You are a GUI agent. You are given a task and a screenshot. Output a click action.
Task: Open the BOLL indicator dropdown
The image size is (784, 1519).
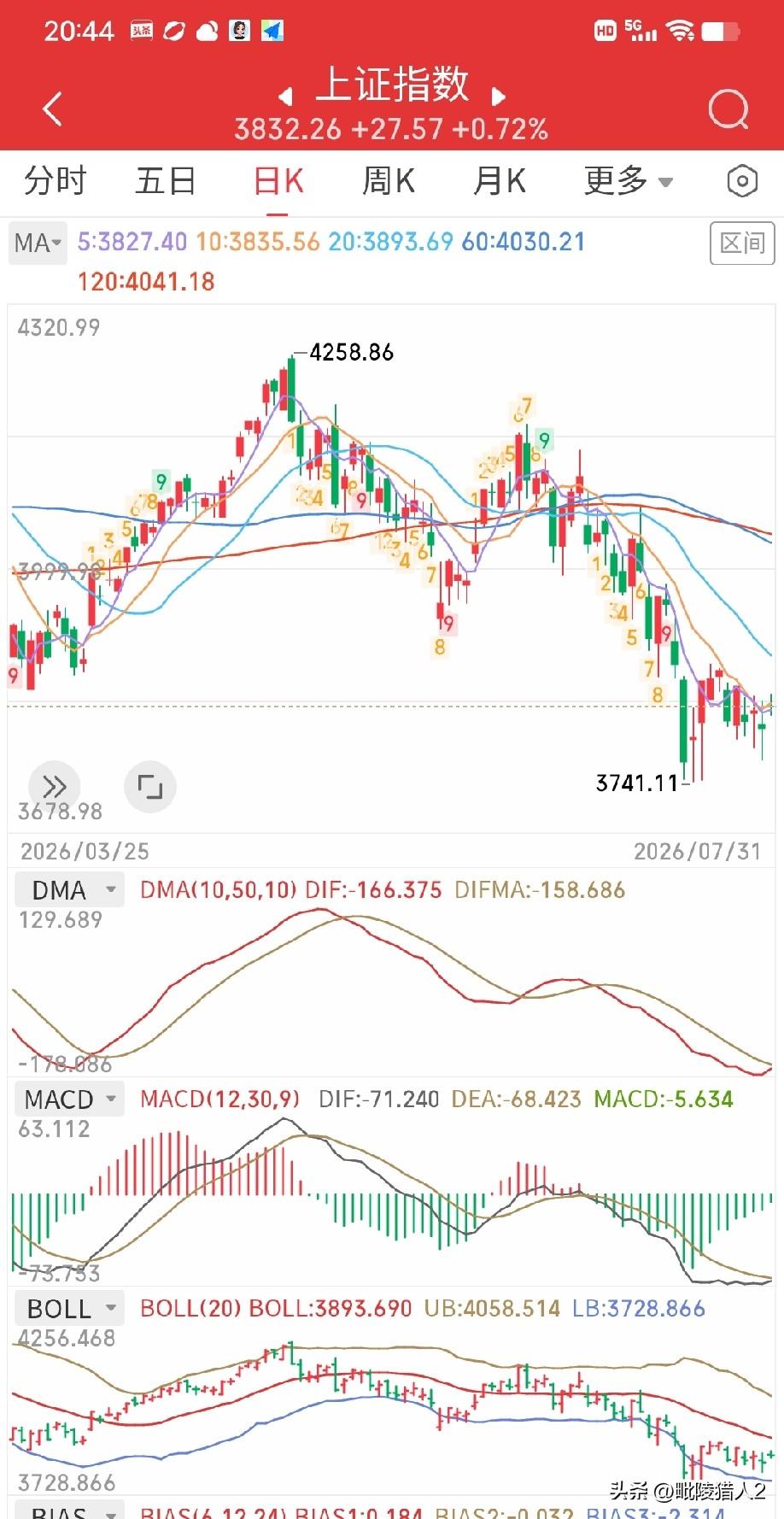[x=70, y=1308]
